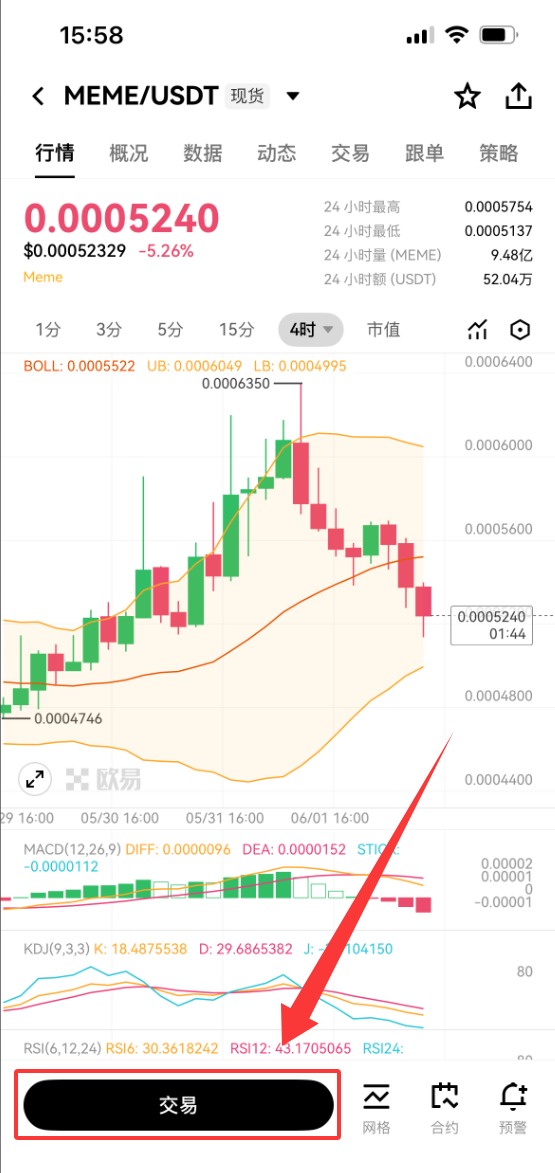Switch to the 策略 tab
This screenshot has height=1173, width=555.
[x=499, y=153]
